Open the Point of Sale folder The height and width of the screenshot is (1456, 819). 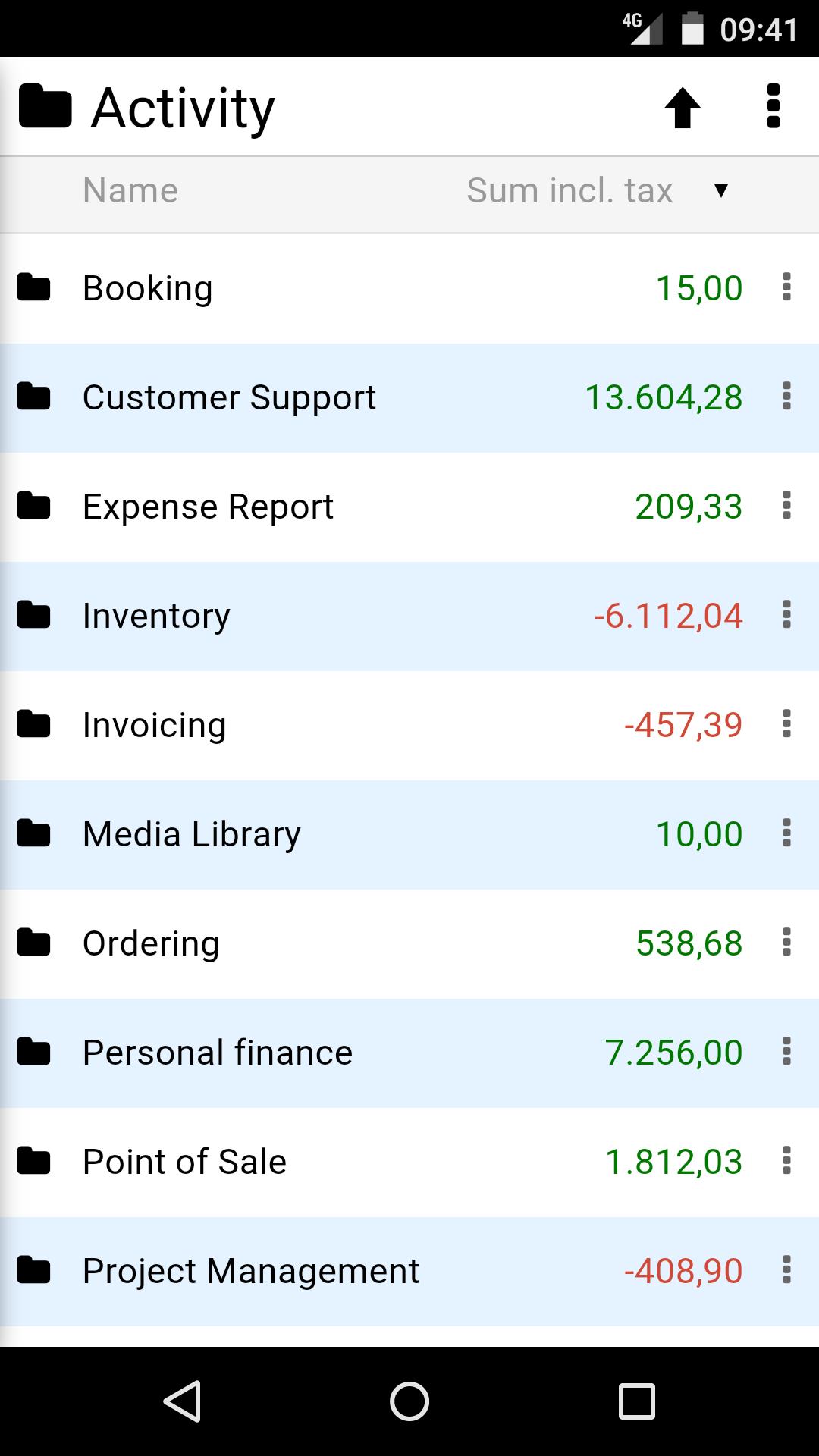click(x=184, y=1162)
